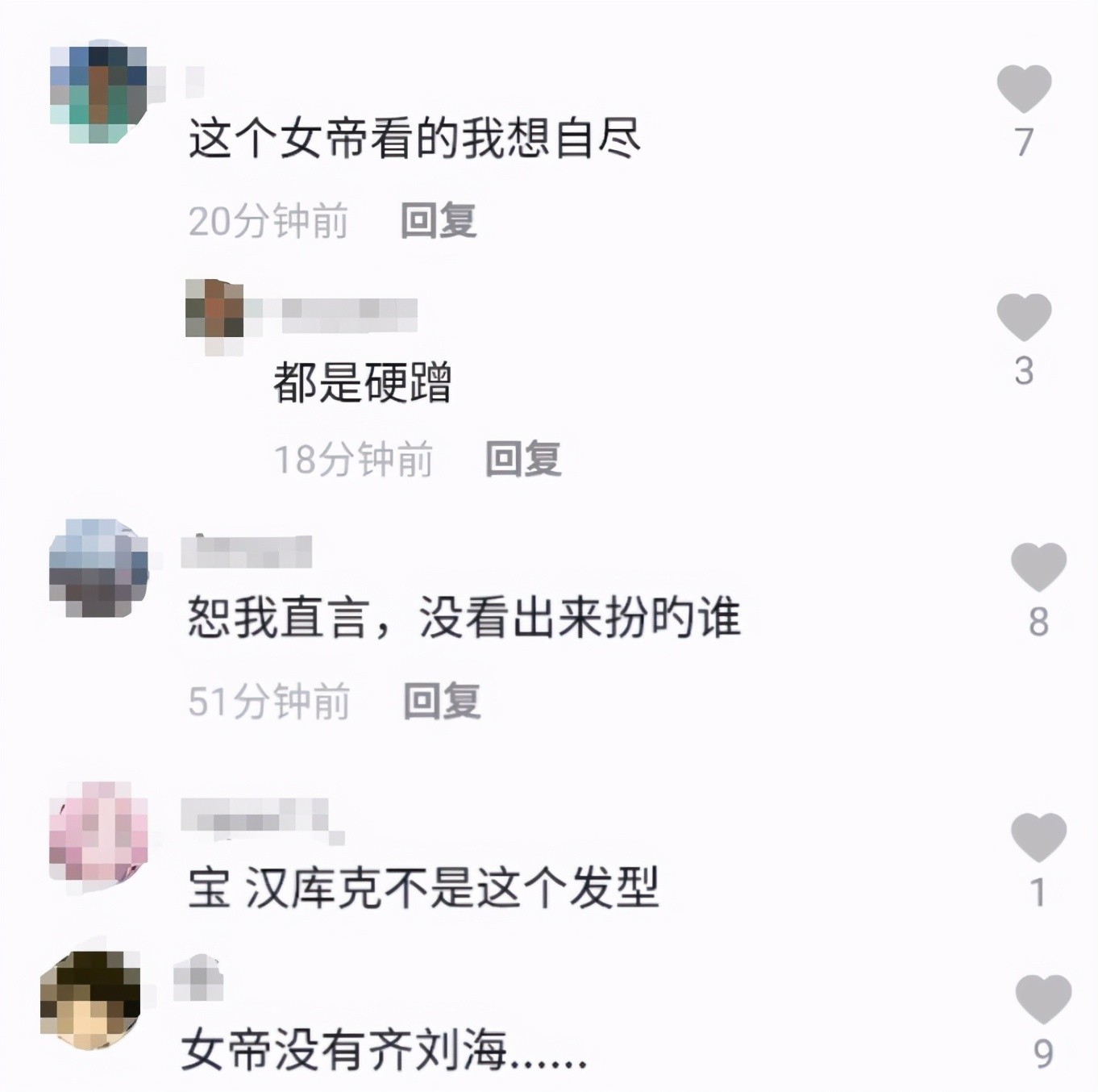
Task: Open avatar of "这个女帝看的我想自尽" commenter
Action: coord(98,92)
